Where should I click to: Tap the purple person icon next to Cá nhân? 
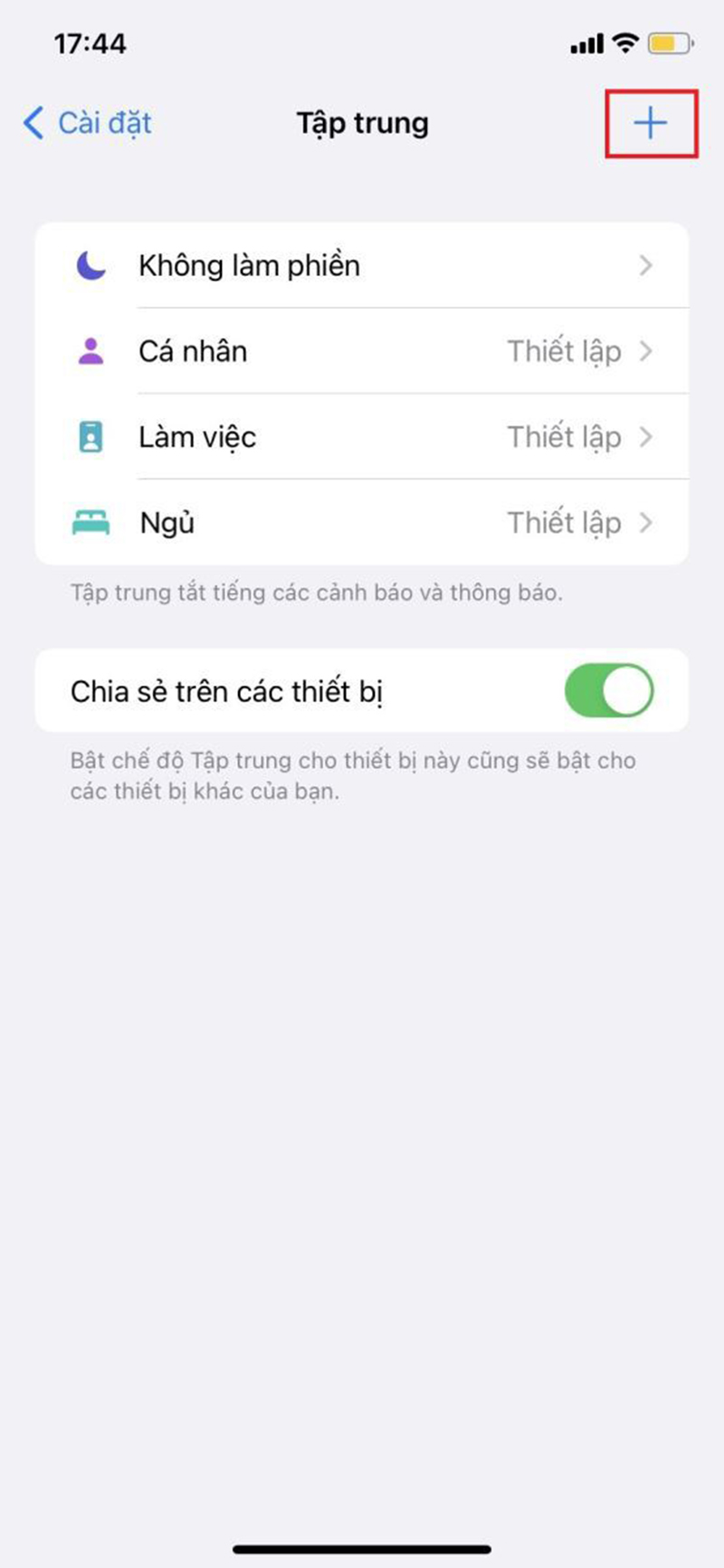pyautogui.click(x=90, y=351)
